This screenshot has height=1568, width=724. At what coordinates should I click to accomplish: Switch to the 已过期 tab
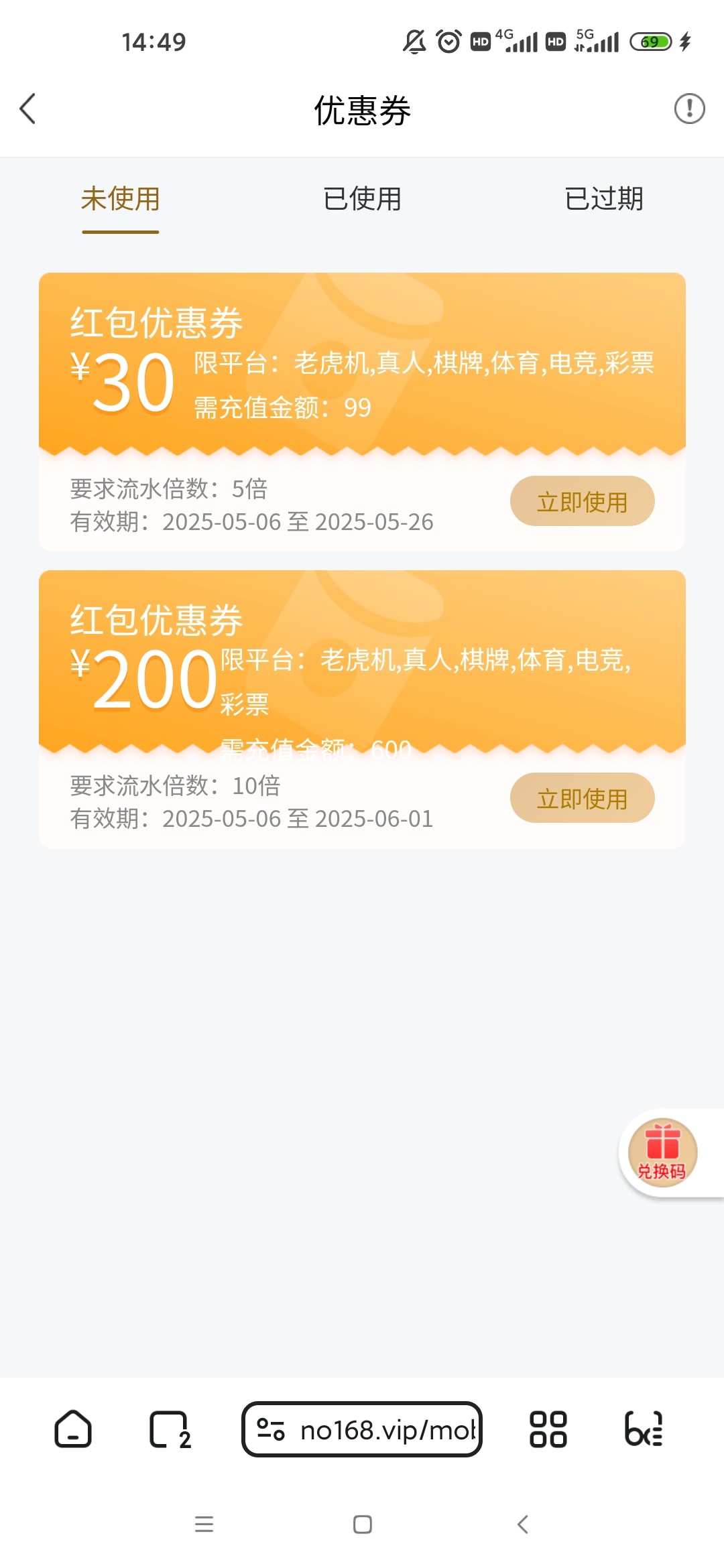[604, 199]
